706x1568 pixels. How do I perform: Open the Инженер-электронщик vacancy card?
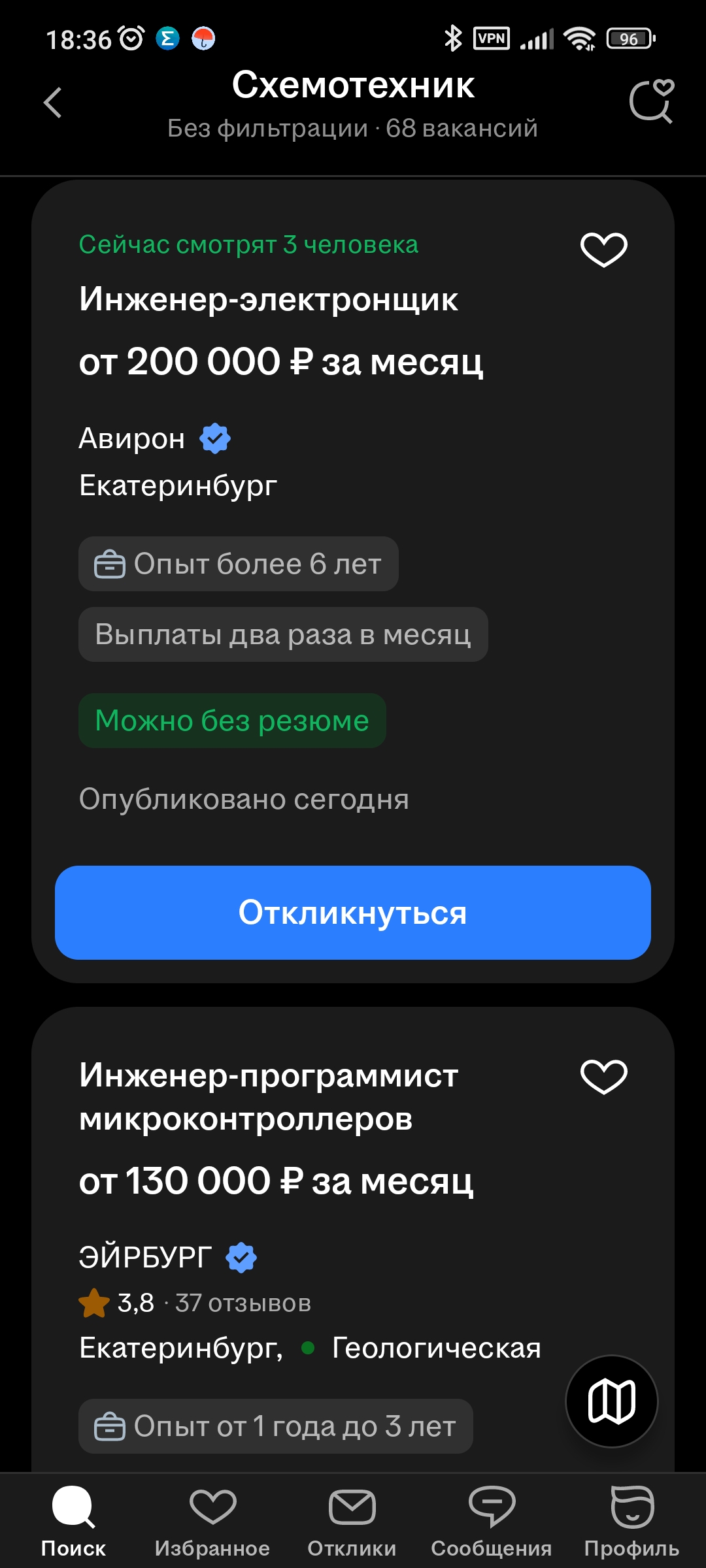click(x=268, y=300)
